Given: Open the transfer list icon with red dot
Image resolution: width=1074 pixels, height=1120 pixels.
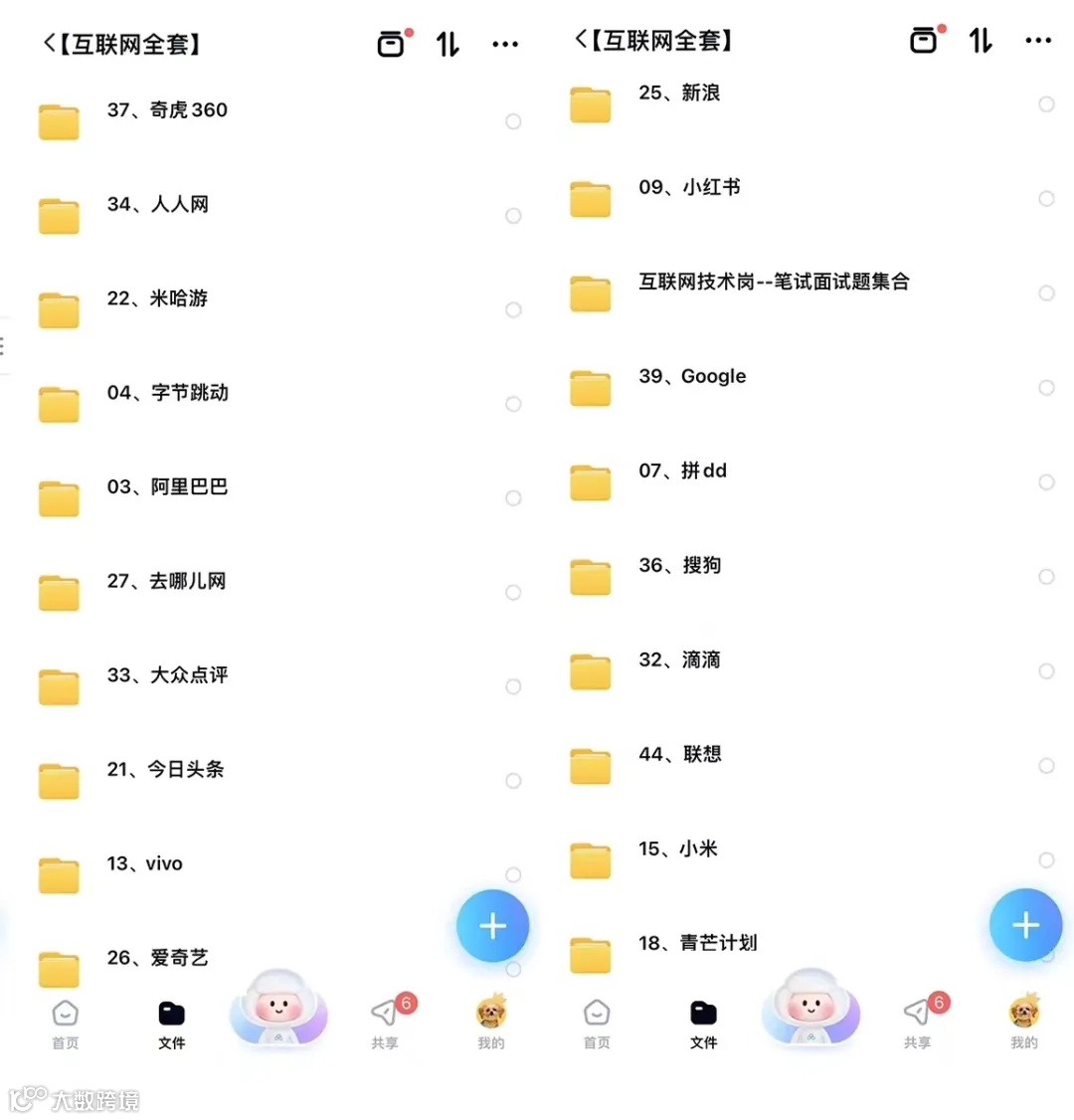Looking at the screenshot, I should [x=393, y=44].
